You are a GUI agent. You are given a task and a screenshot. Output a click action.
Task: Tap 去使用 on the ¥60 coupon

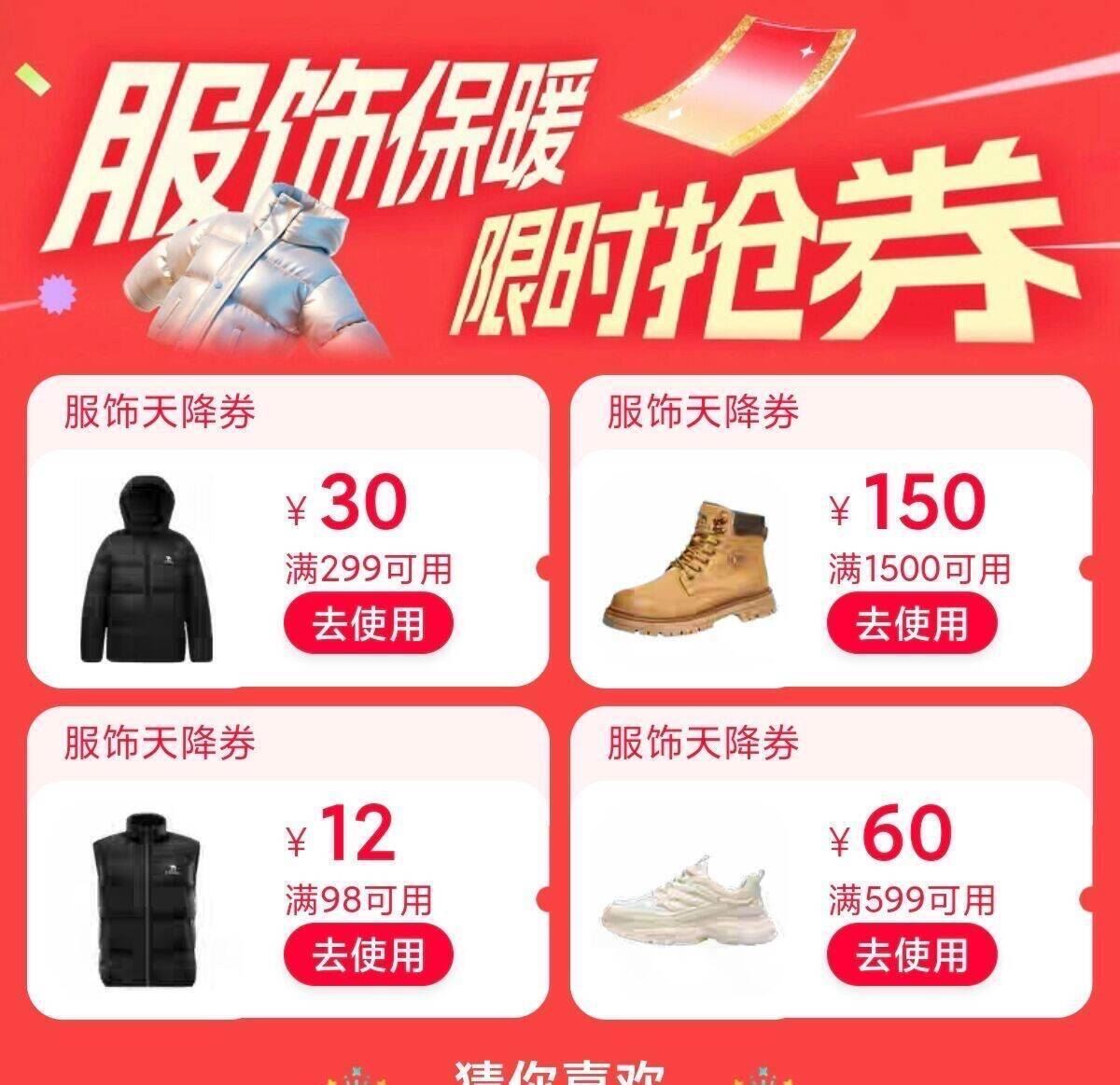pos(911,955)
